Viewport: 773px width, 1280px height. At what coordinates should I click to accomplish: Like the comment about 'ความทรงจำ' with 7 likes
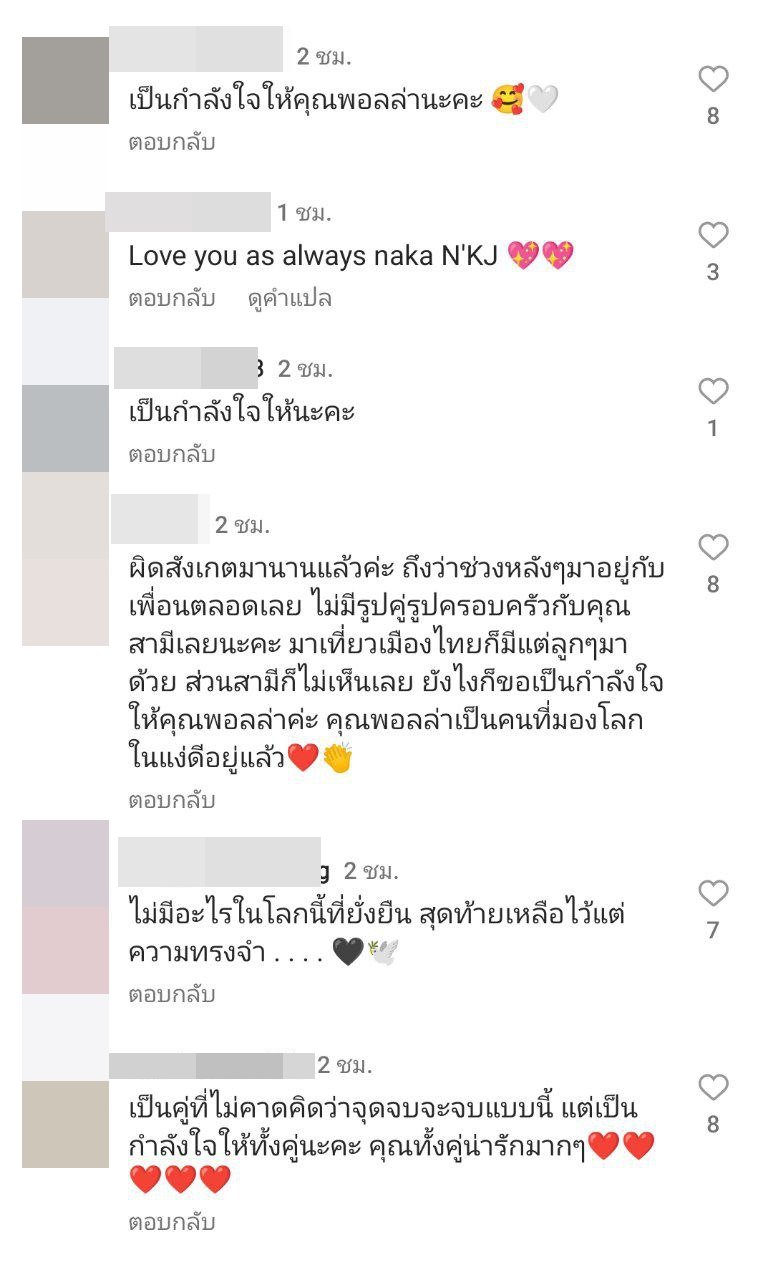pyautogui.click(x=713, y=890)
